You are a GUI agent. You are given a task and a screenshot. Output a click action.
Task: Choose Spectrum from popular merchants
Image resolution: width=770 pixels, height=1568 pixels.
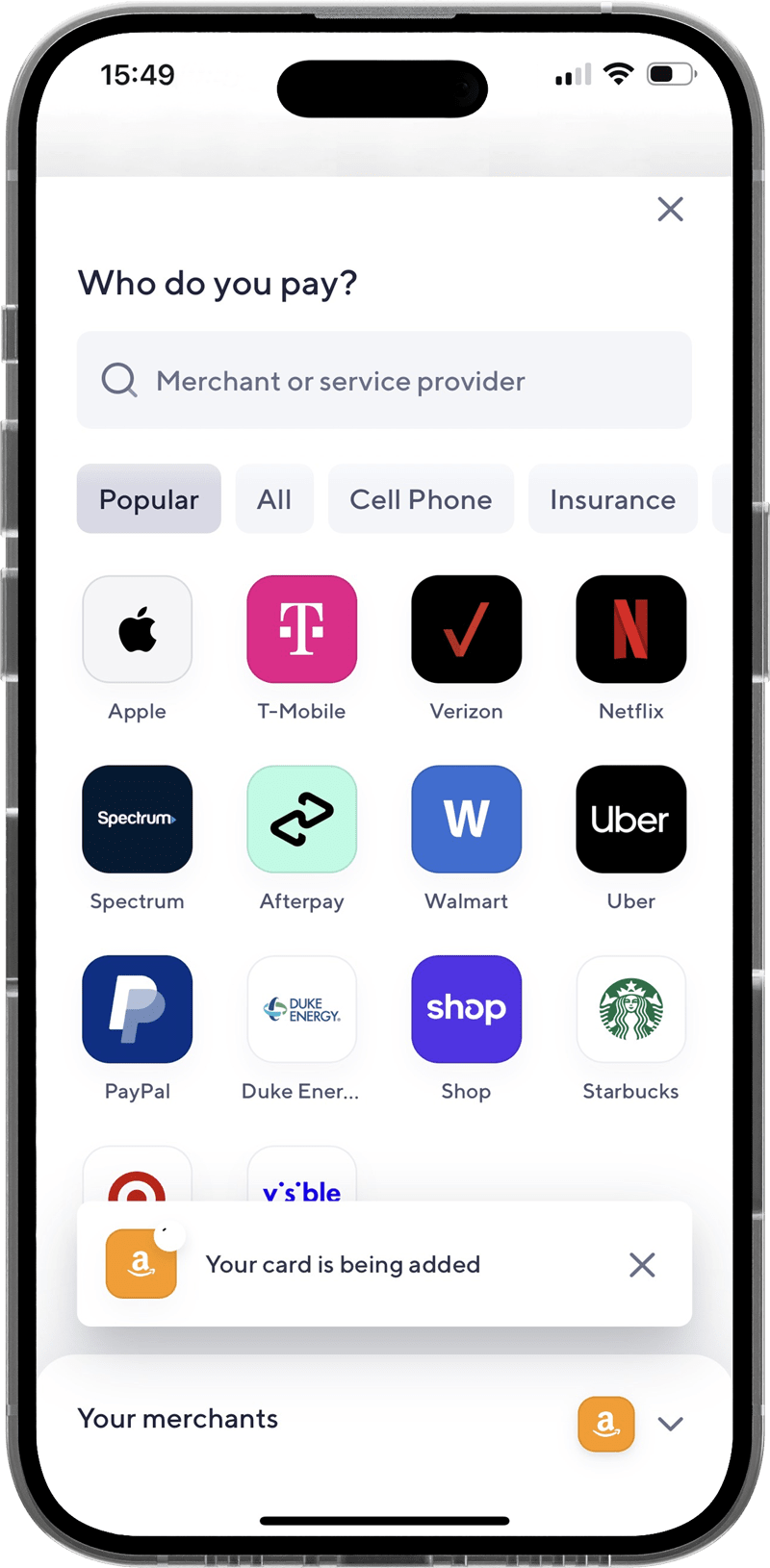(x=138, y=820)
